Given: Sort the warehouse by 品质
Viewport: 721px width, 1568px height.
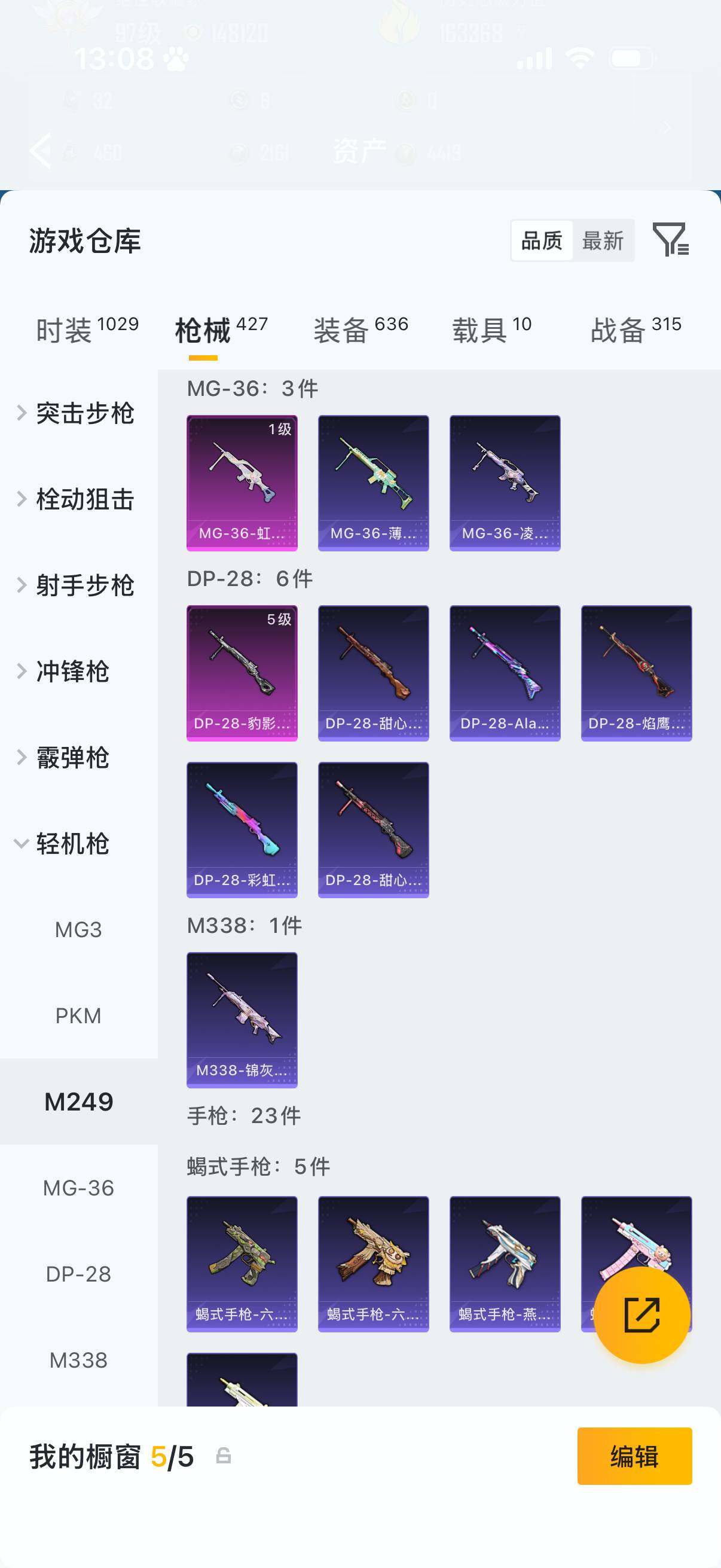Looking at the screenshot, I should pyautogui.click(x=542, y=240).
